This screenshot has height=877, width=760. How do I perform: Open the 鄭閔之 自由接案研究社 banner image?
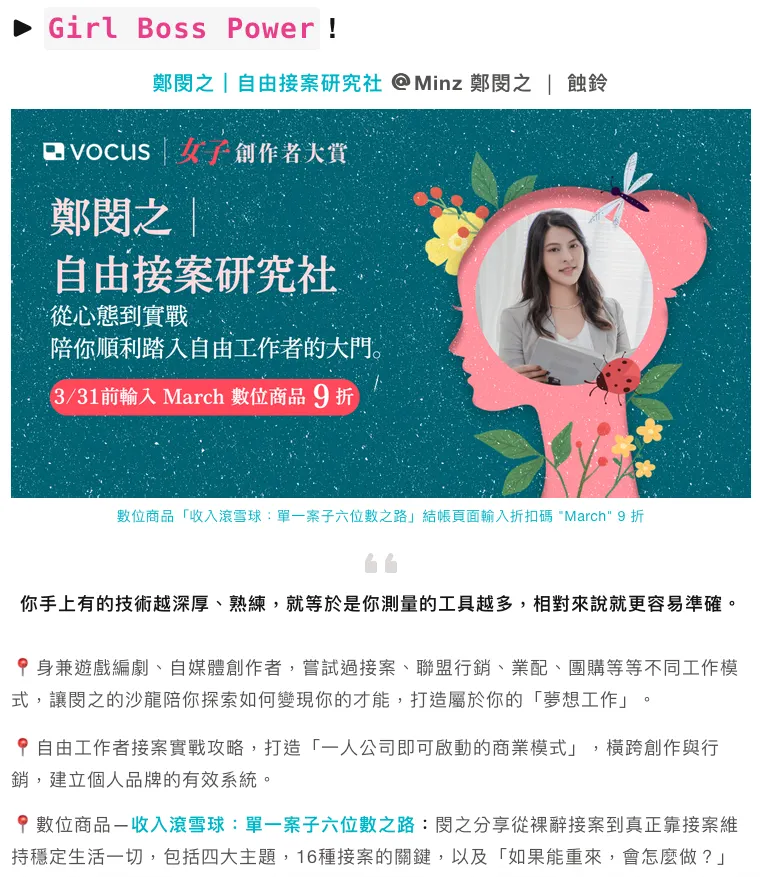380,303
